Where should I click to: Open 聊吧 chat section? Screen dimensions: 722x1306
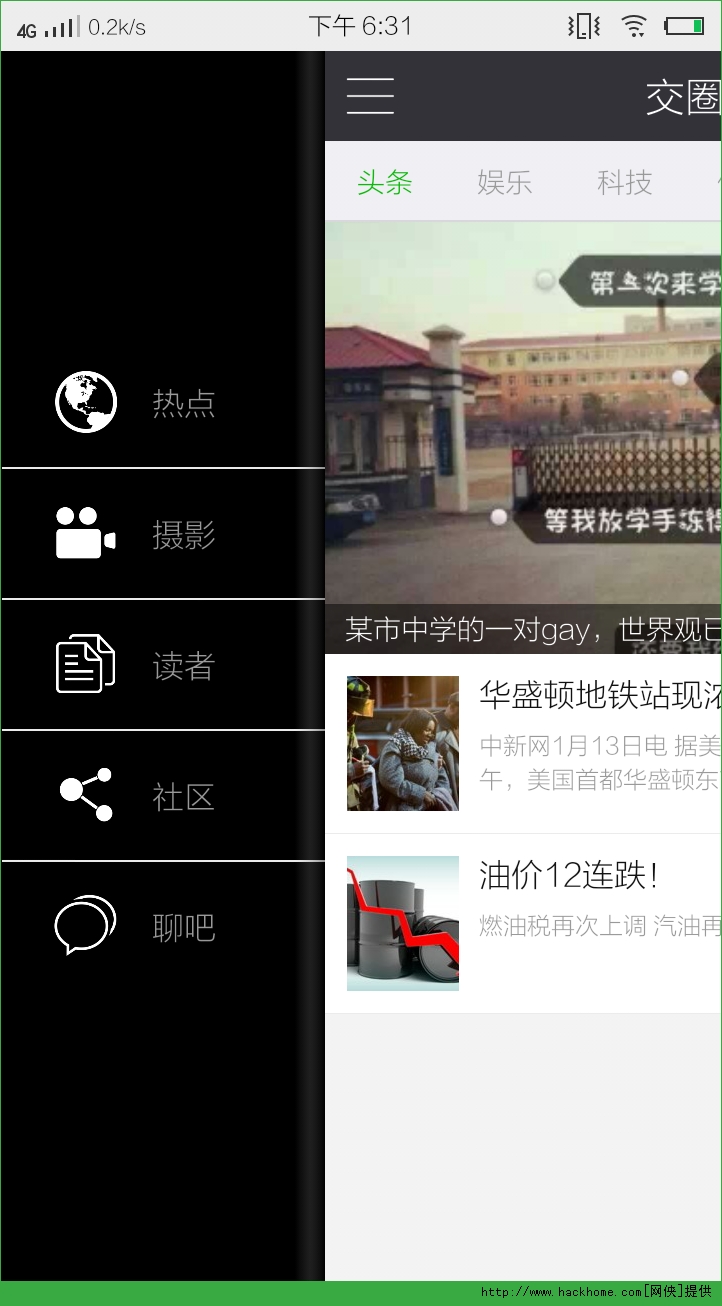pyautogui.click(x=163, y=927)
